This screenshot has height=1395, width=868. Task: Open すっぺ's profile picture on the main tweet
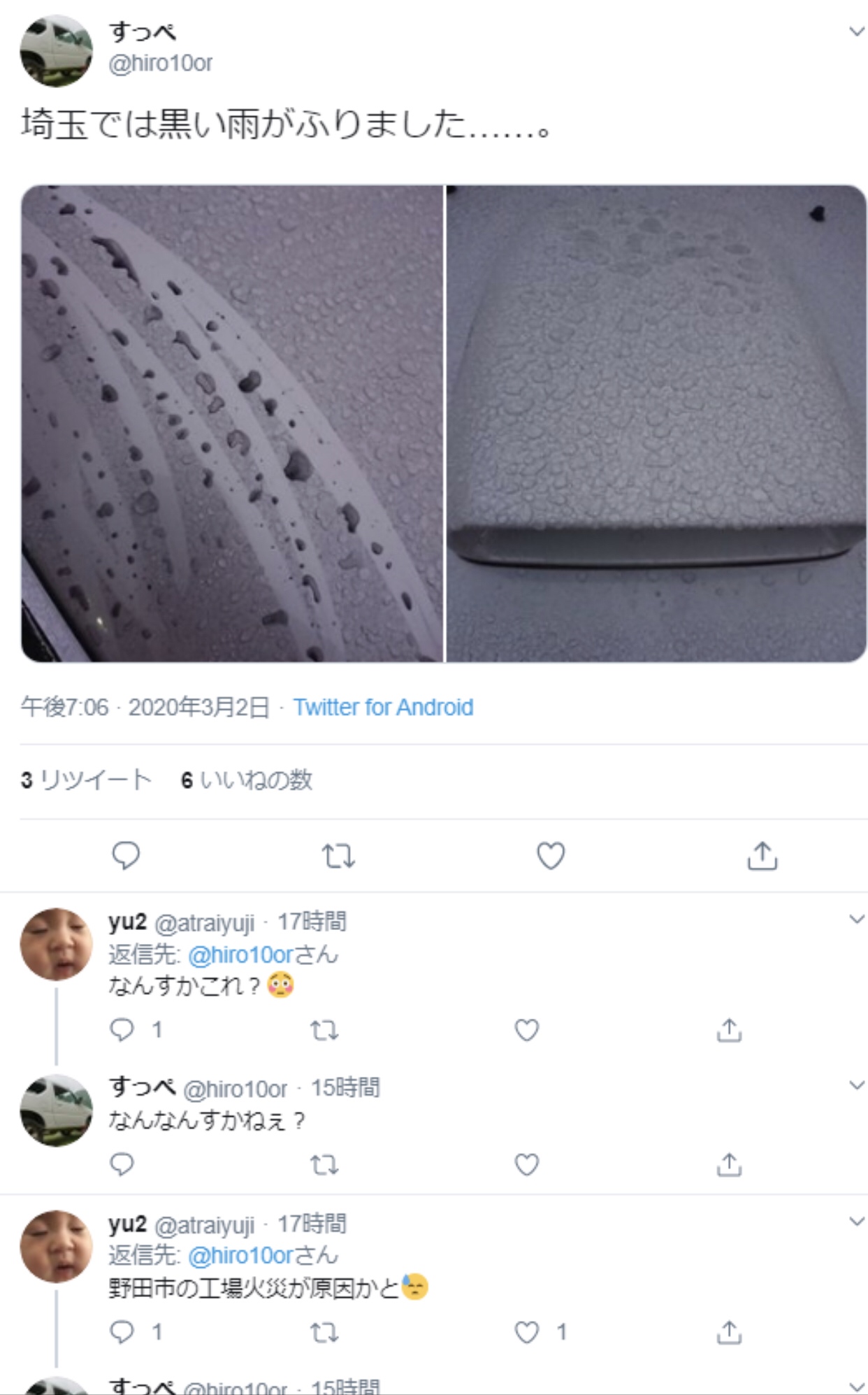pos(56,50)
